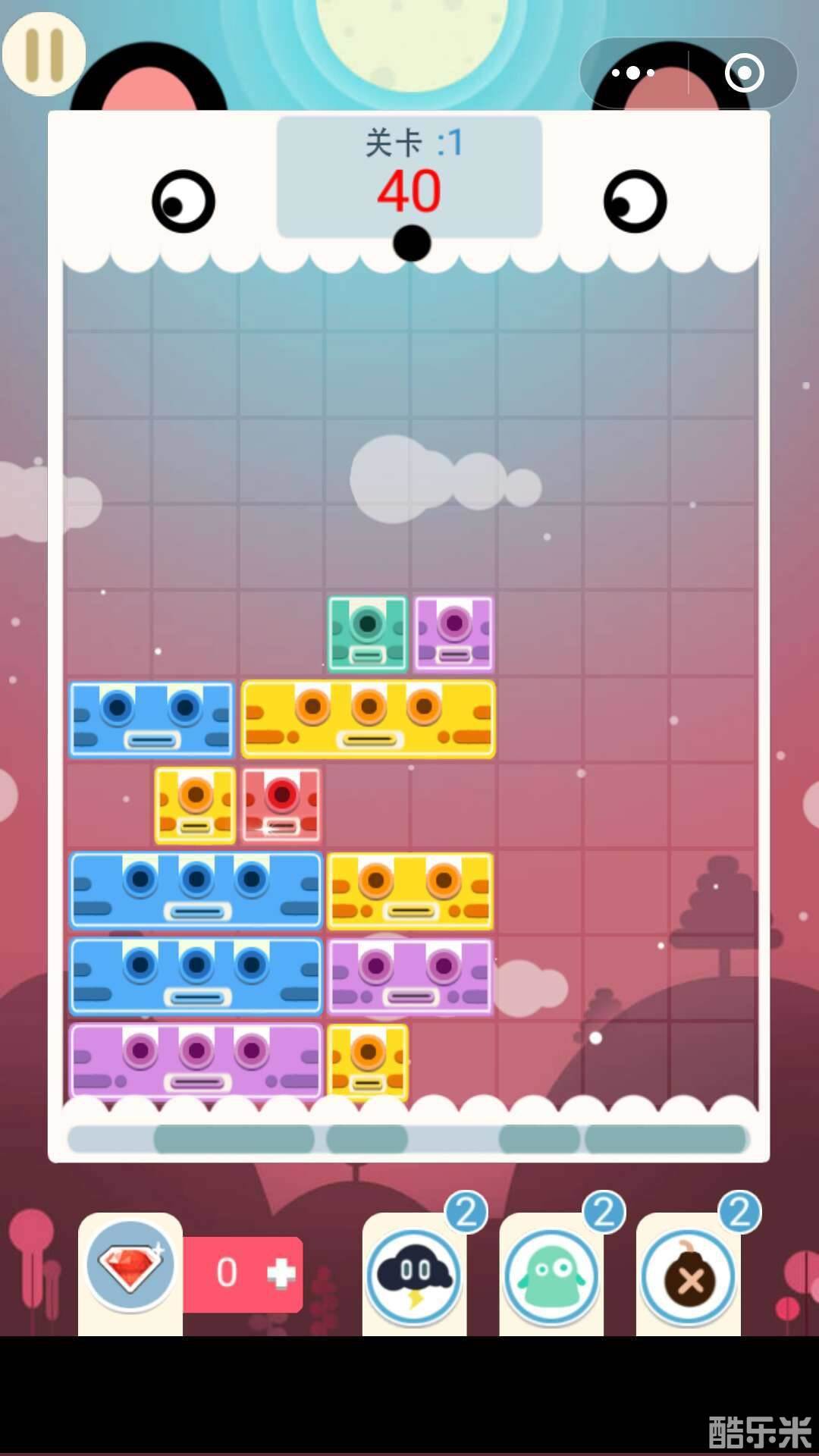Activate the green ghost power-up
The height and width of the screenshot is (1456, 819).
(x=551, y=1277)
